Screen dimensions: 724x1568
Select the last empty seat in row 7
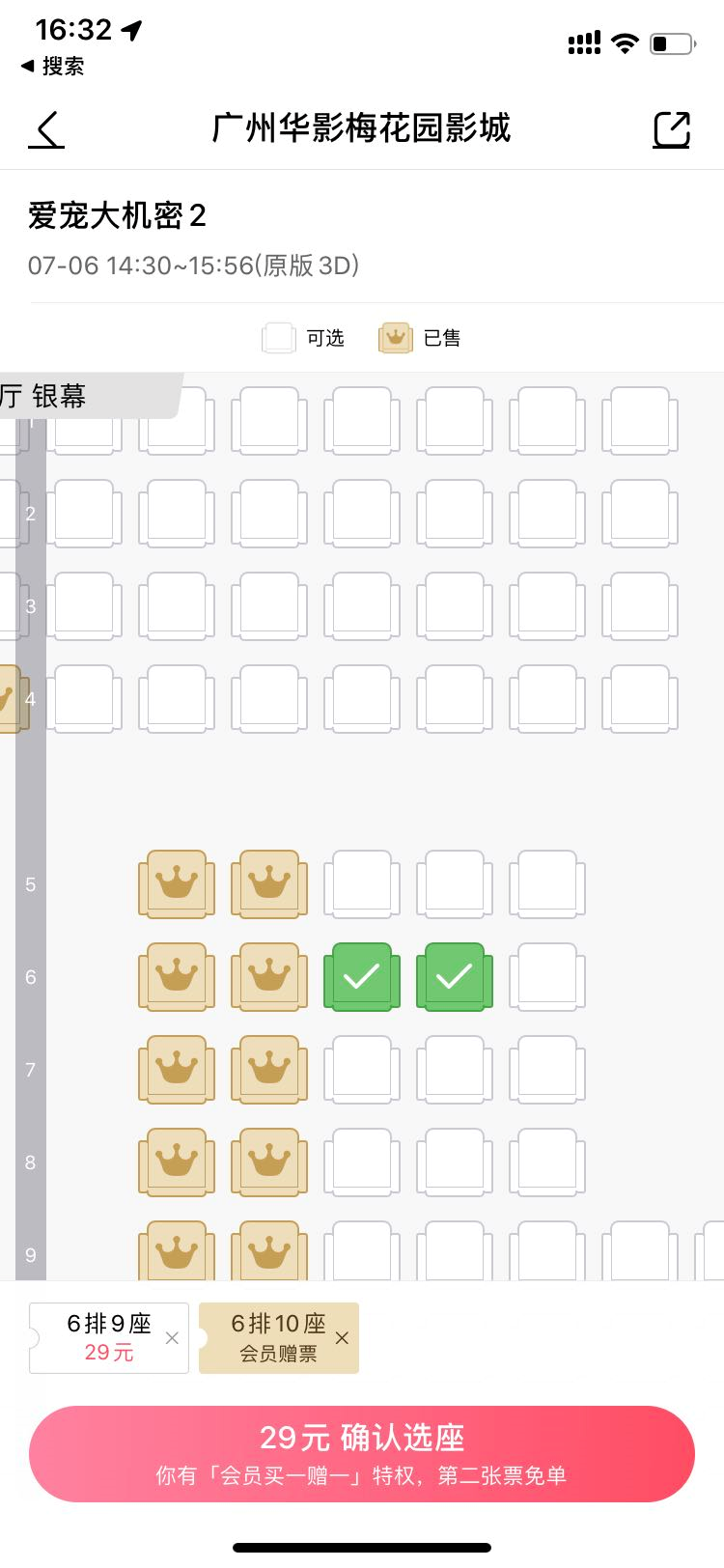[x=547, y=1070]
